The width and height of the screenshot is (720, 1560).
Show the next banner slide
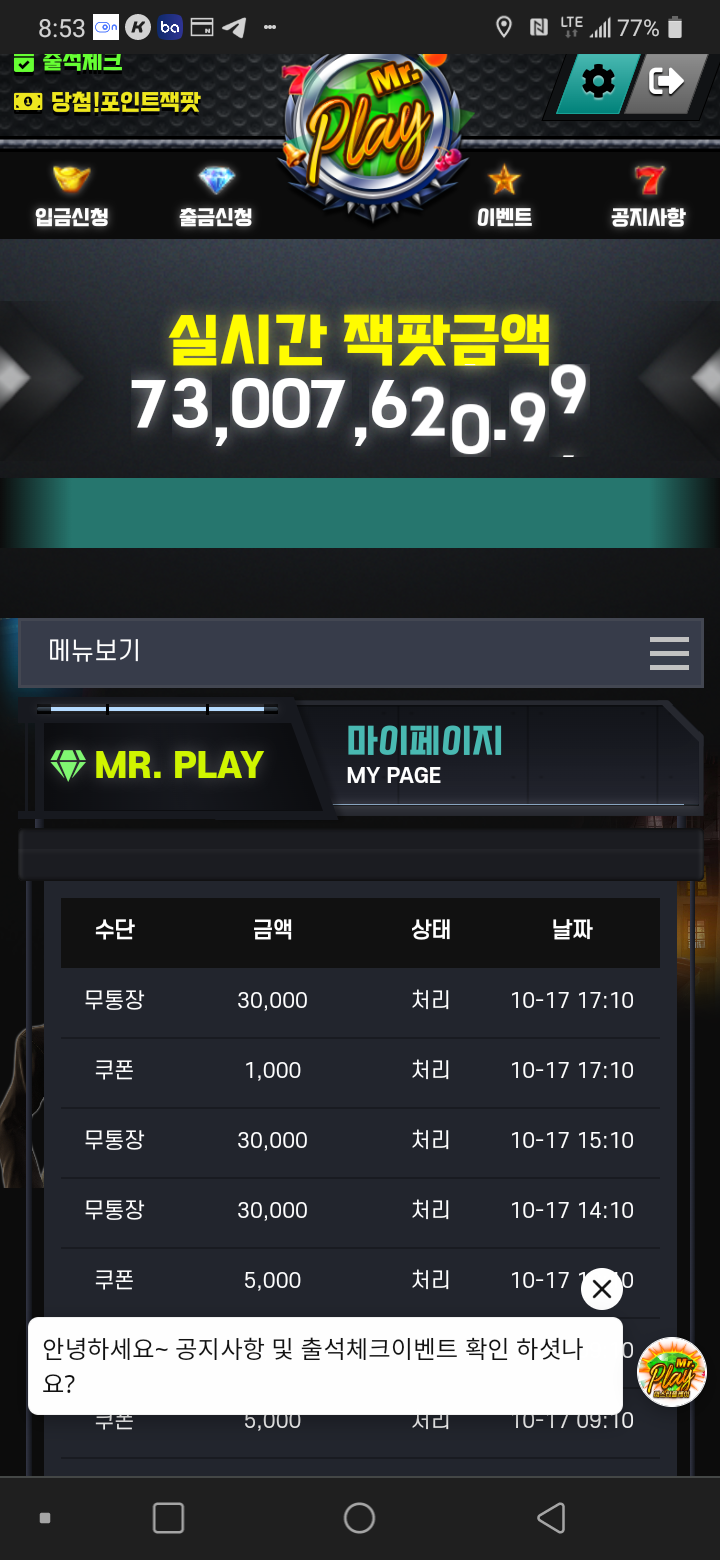[706, 377]
